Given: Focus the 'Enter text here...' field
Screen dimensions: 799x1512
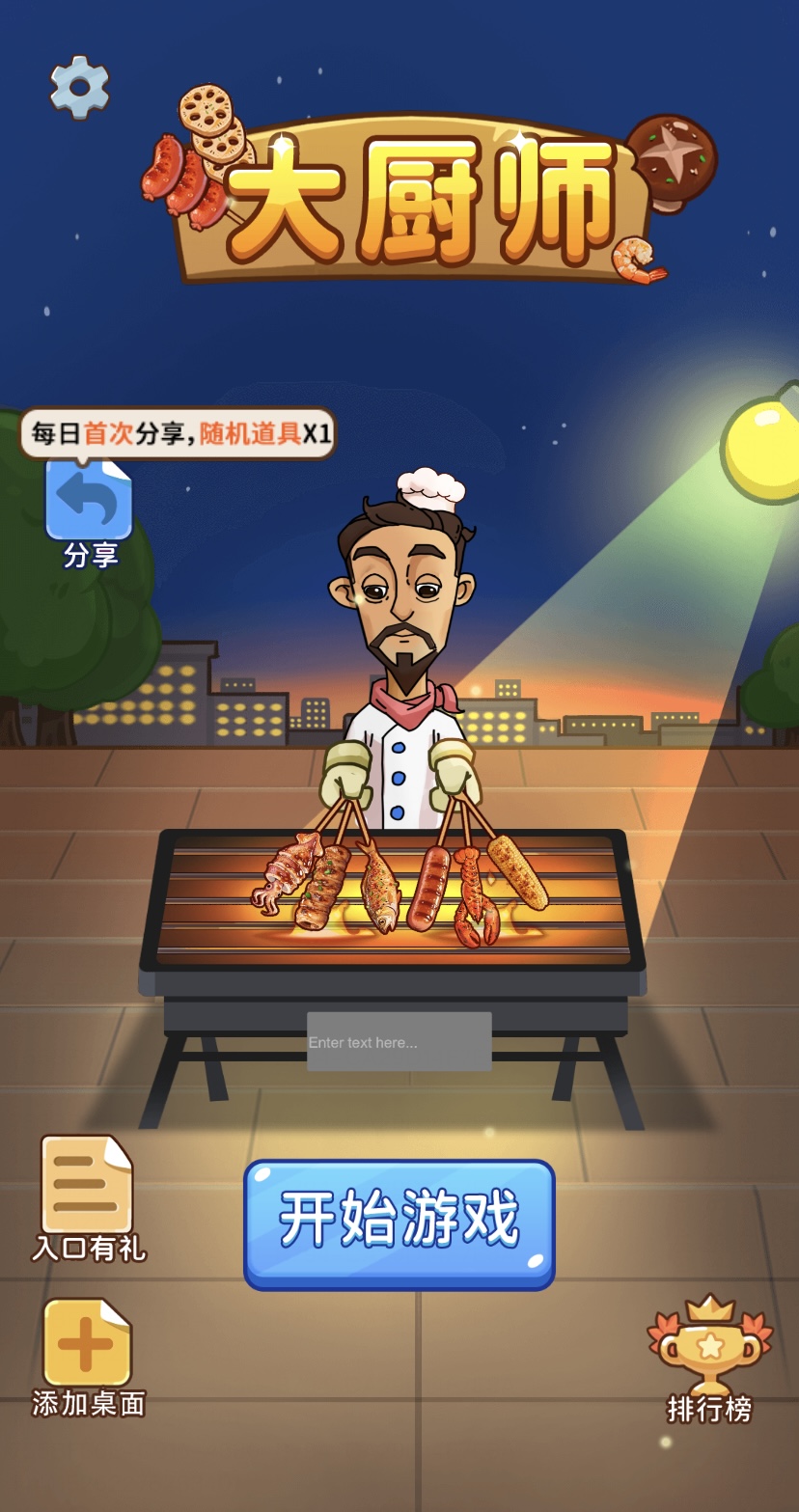Looking at the screenshot, I should (399, 1042).
